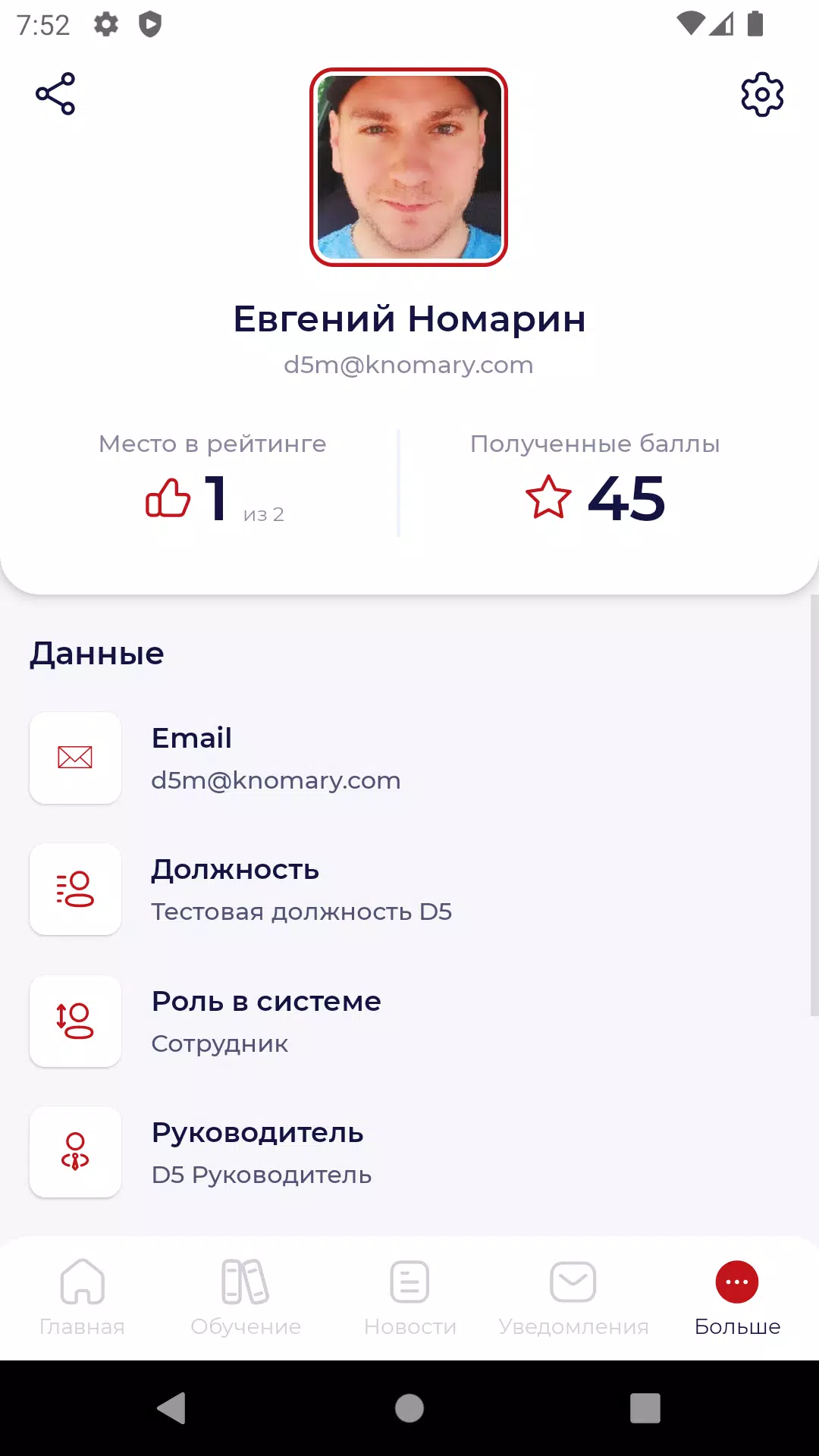
Task: Tap the system home button
Action: (409, 1408)
